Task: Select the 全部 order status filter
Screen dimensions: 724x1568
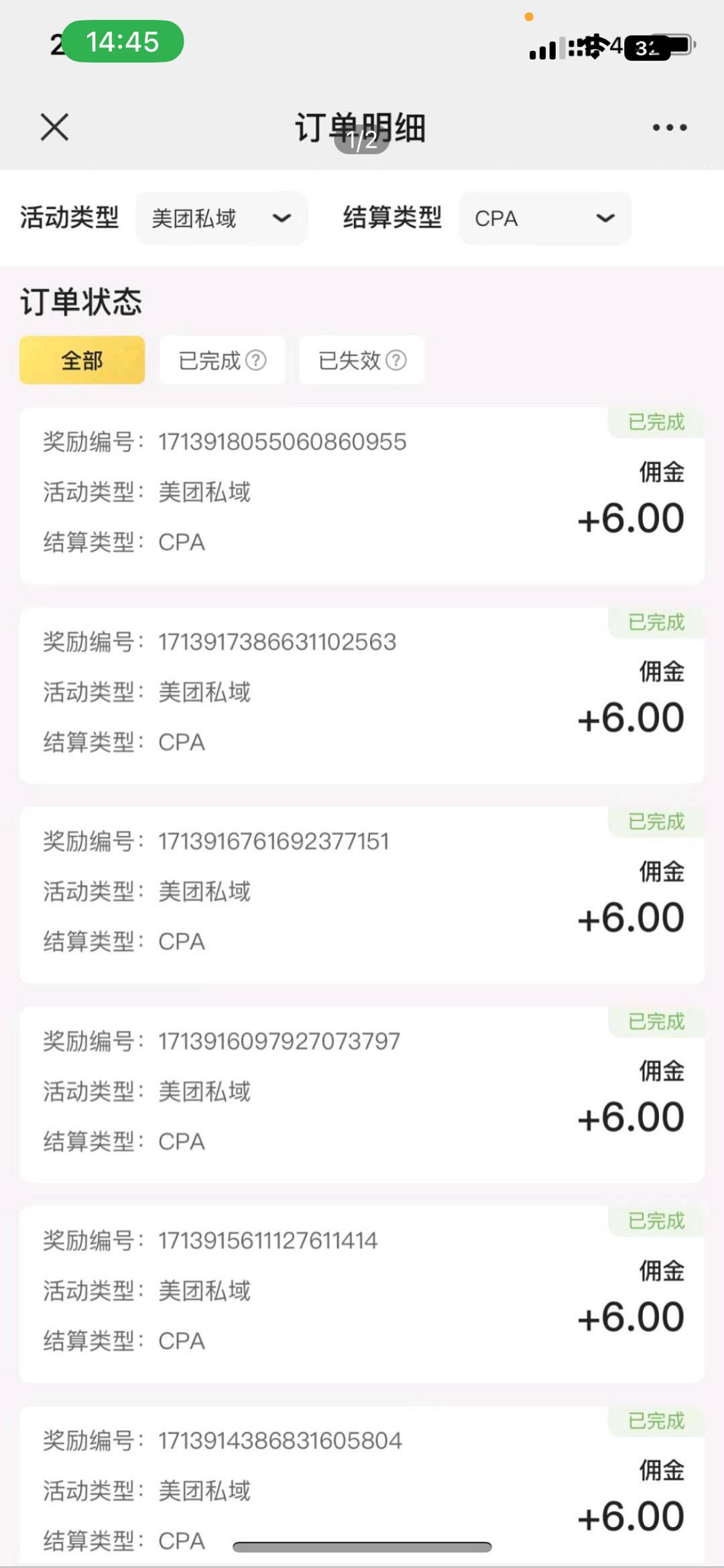Action: click(x=82, y=360)
